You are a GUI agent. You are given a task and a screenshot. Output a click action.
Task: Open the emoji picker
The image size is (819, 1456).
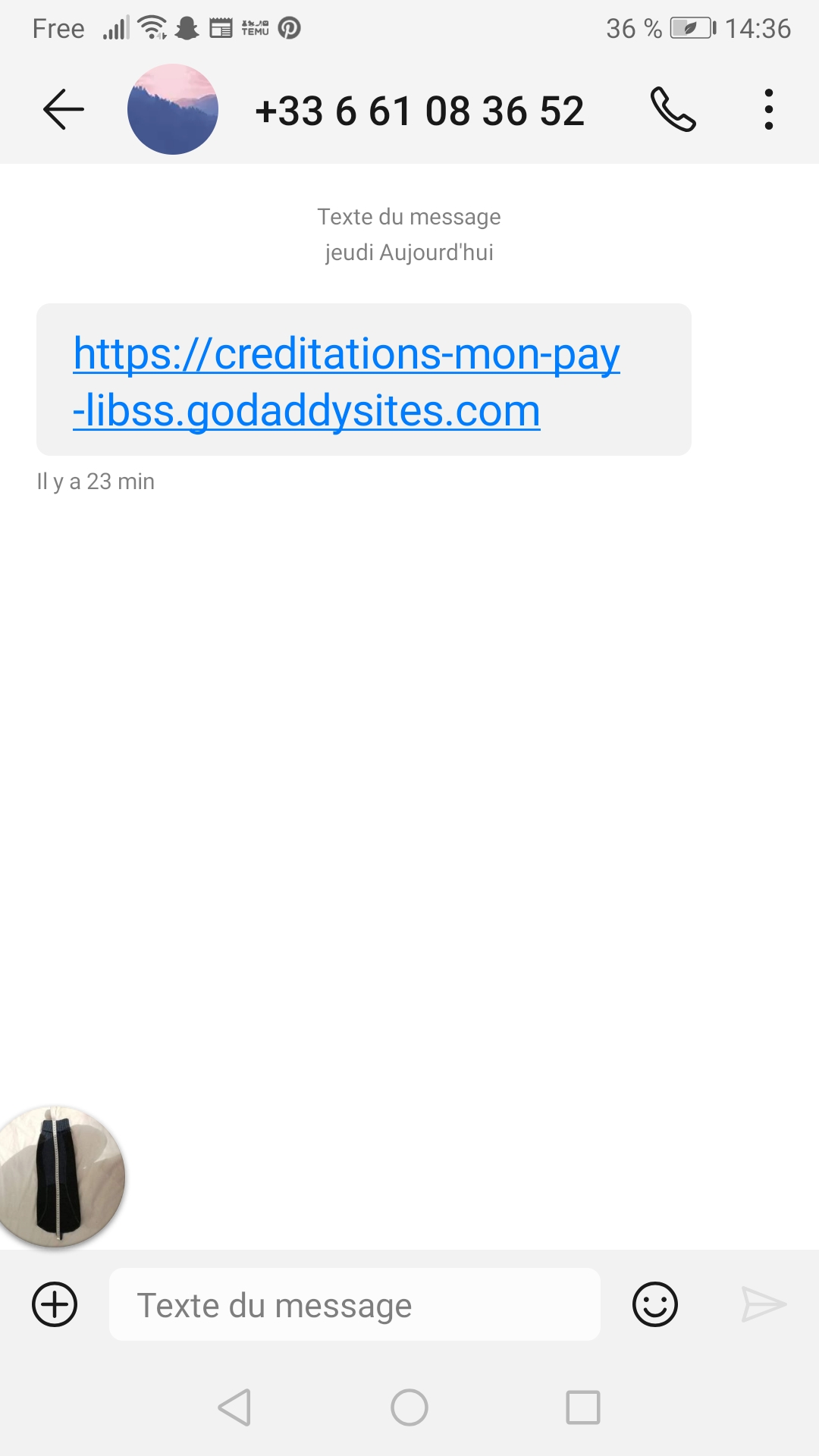point(654,1304)
